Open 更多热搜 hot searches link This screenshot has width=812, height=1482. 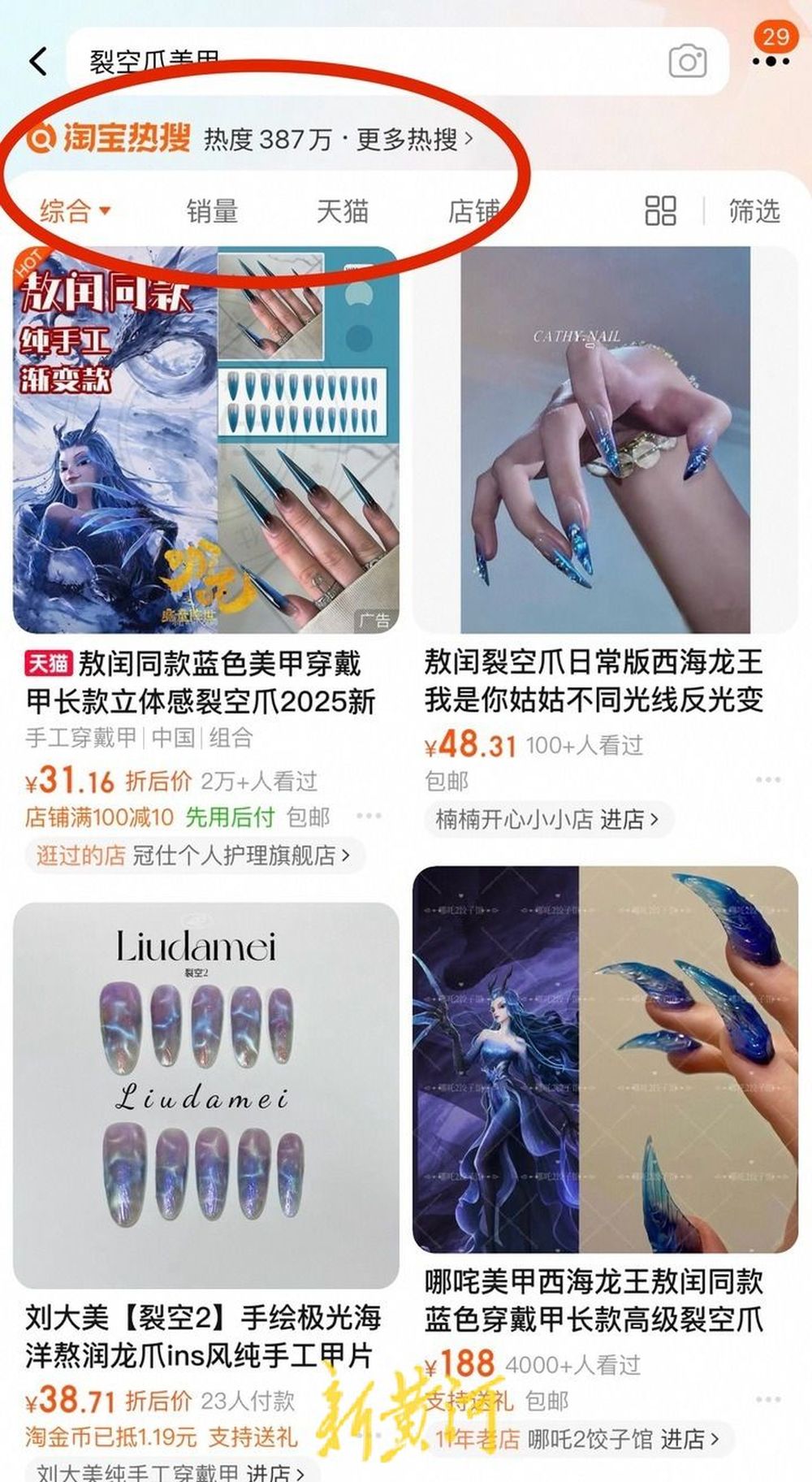[x=414, y=140]
